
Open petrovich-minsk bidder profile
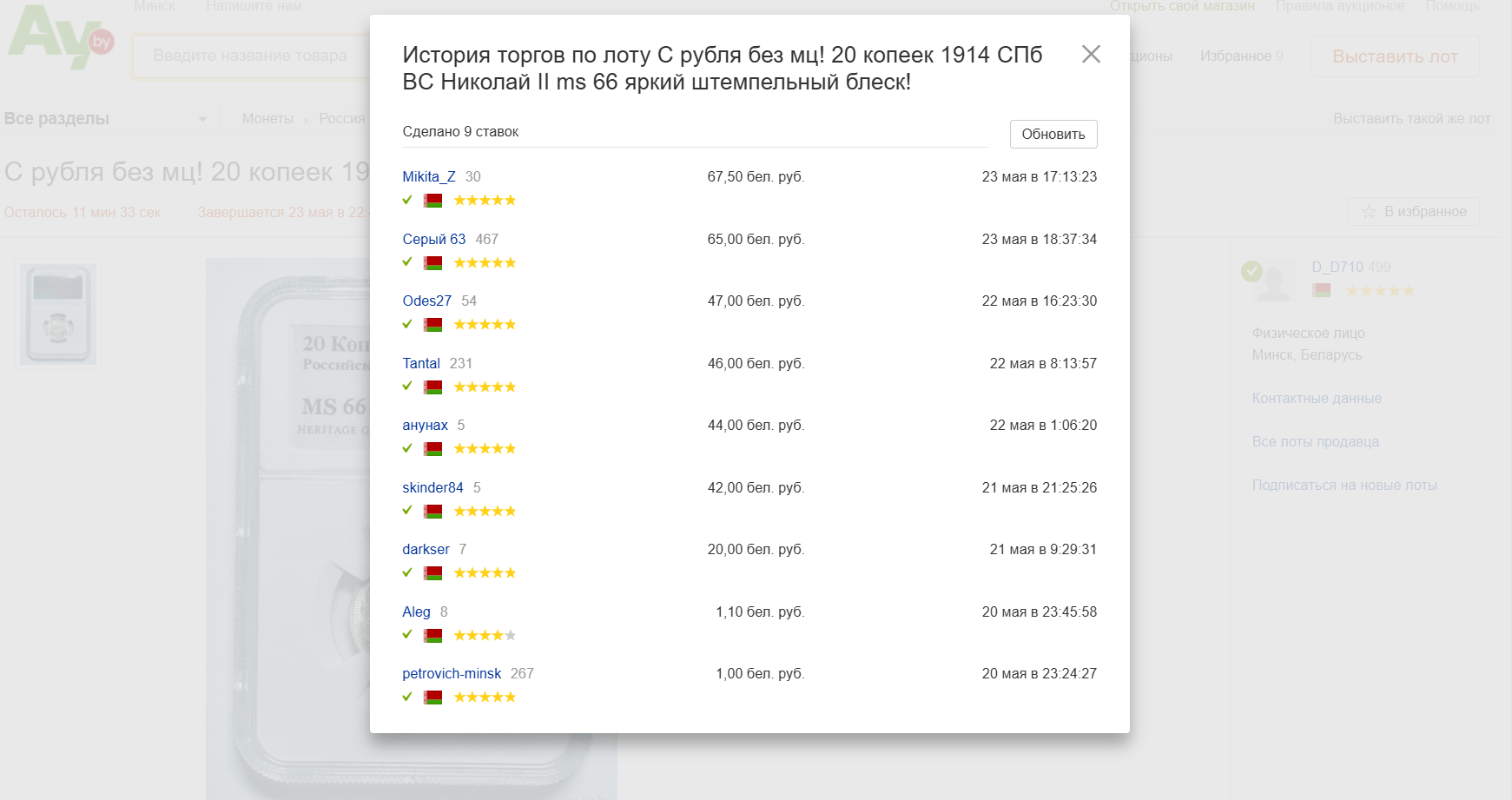tap(452, 673)
